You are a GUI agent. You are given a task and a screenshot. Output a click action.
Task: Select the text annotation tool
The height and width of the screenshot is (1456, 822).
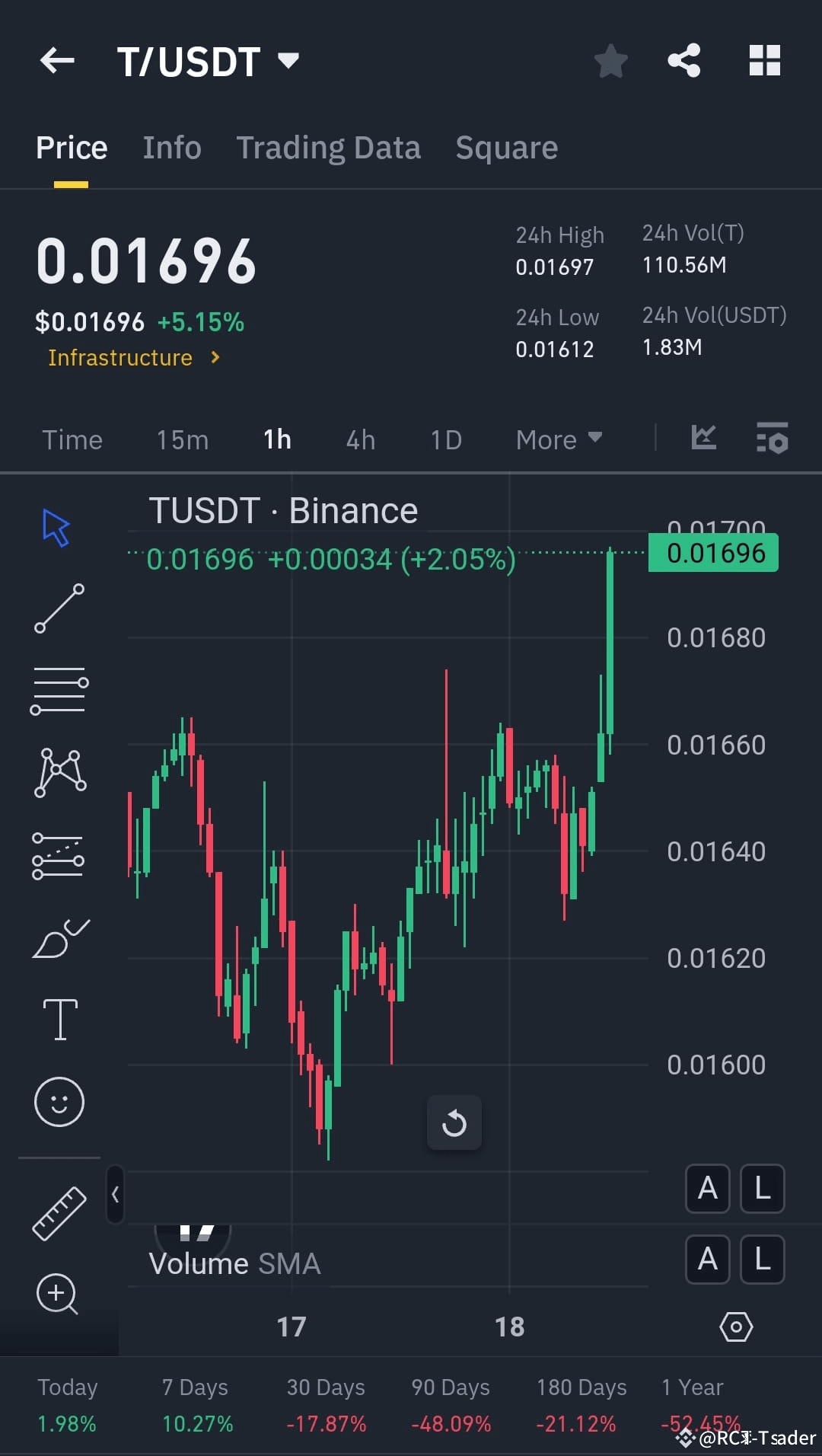pyautogui.click(x=59, y=1019)
